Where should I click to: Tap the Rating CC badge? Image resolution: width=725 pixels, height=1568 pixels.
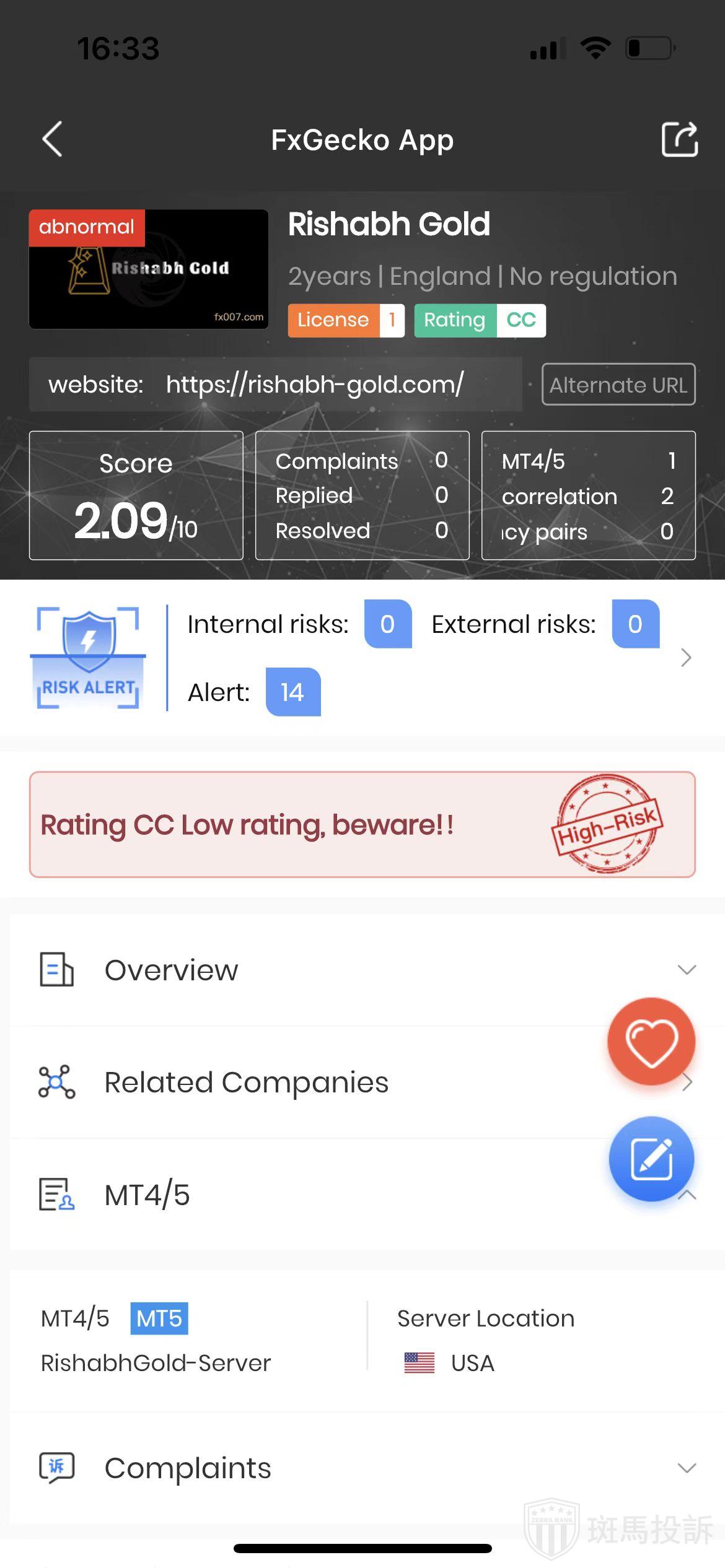(480, 320)
